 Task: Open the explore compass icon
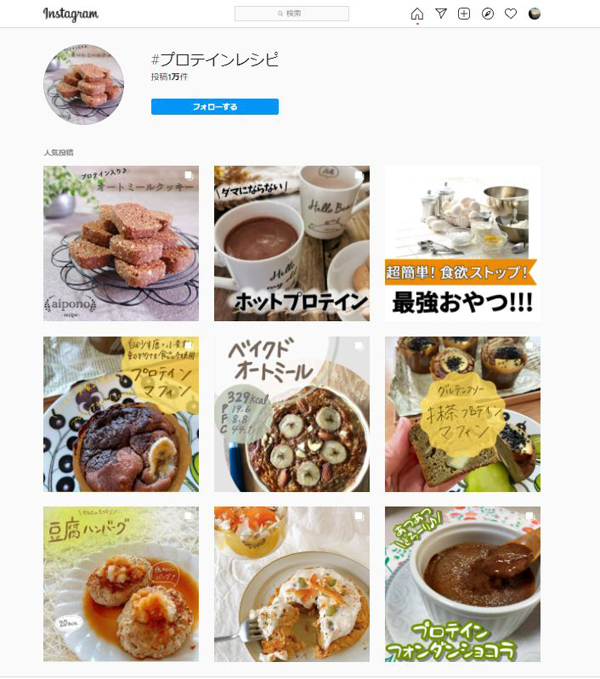487,14
